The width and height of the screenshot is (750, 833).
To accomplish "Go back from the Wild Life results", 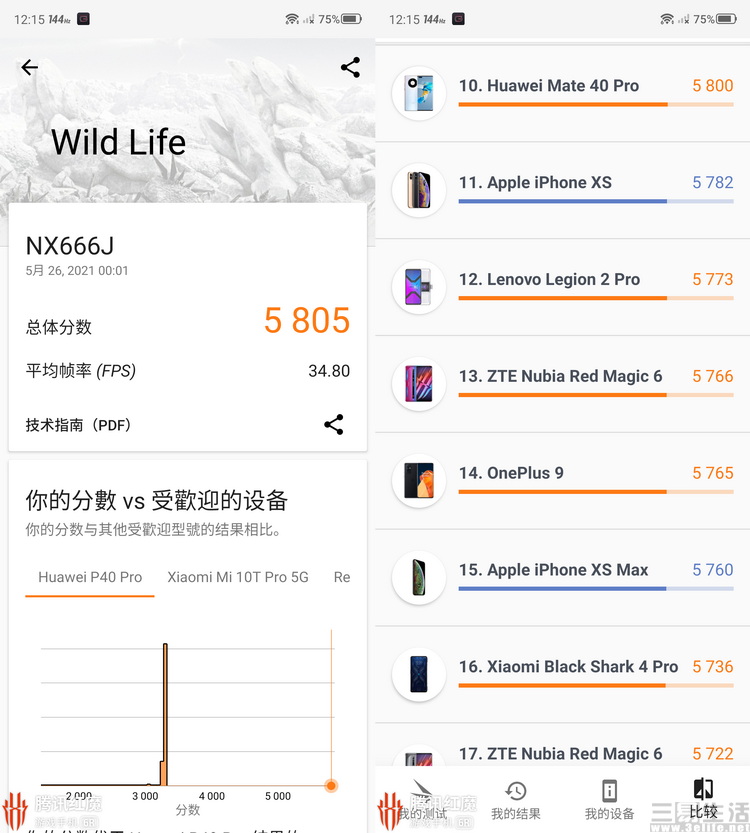I will pyautogui.click(x=30, y=67).
